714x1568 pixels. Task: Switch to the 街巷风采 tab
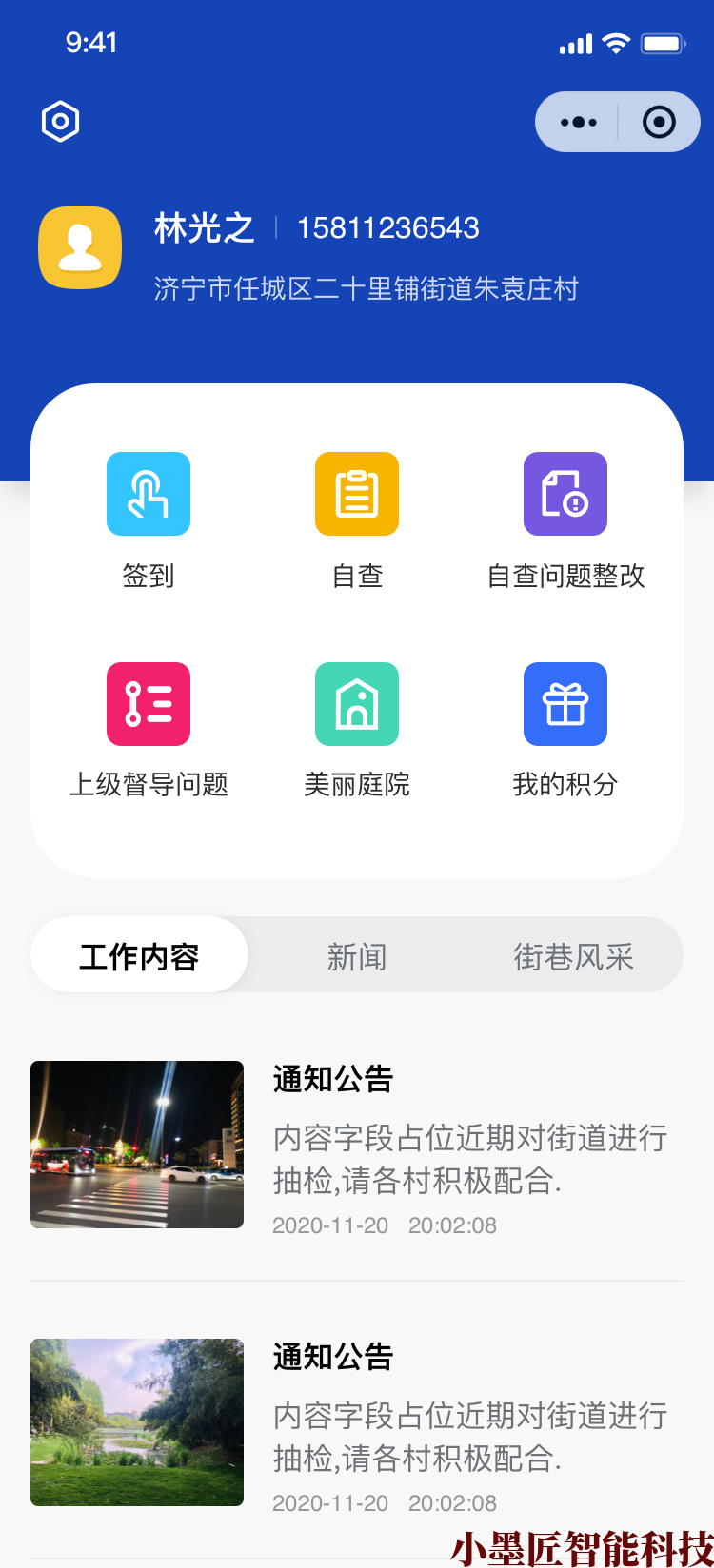coord(573,955)
